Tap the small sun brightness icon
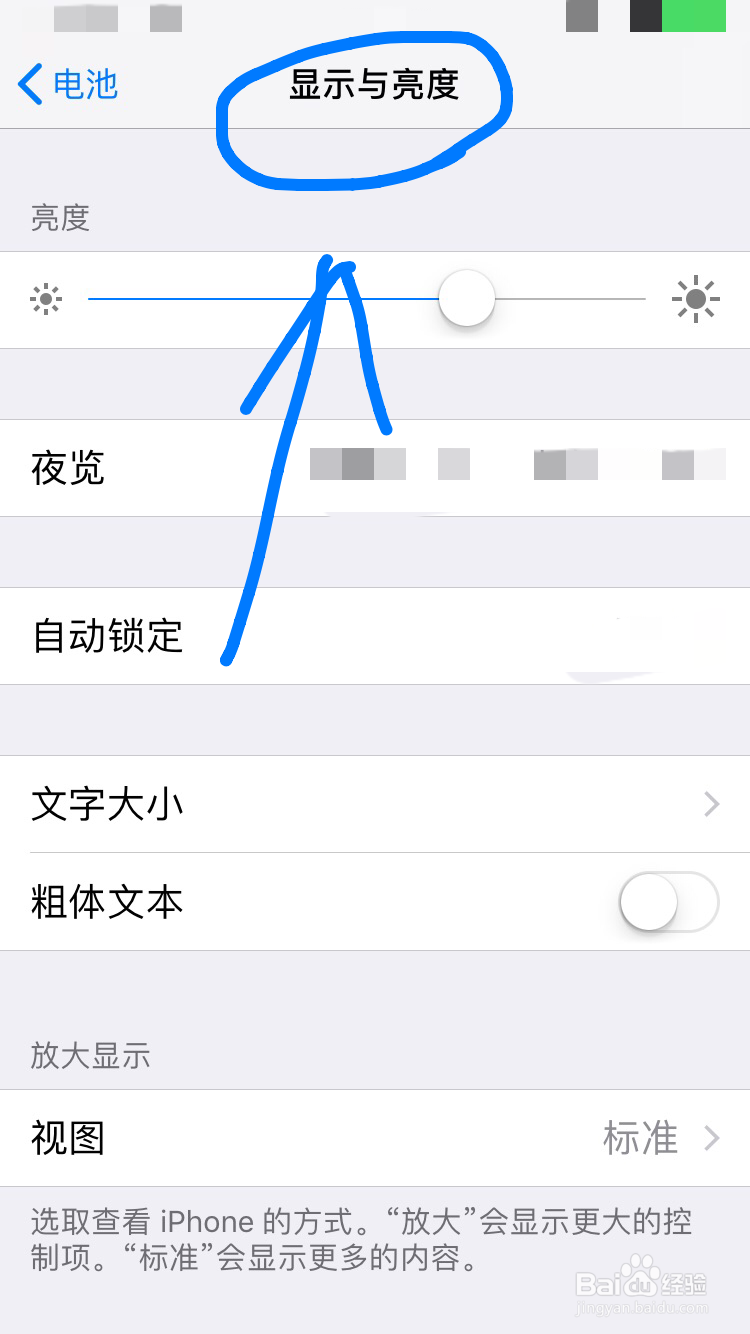This screenshot has width=750, height=1334. click(x=46, y=298)
